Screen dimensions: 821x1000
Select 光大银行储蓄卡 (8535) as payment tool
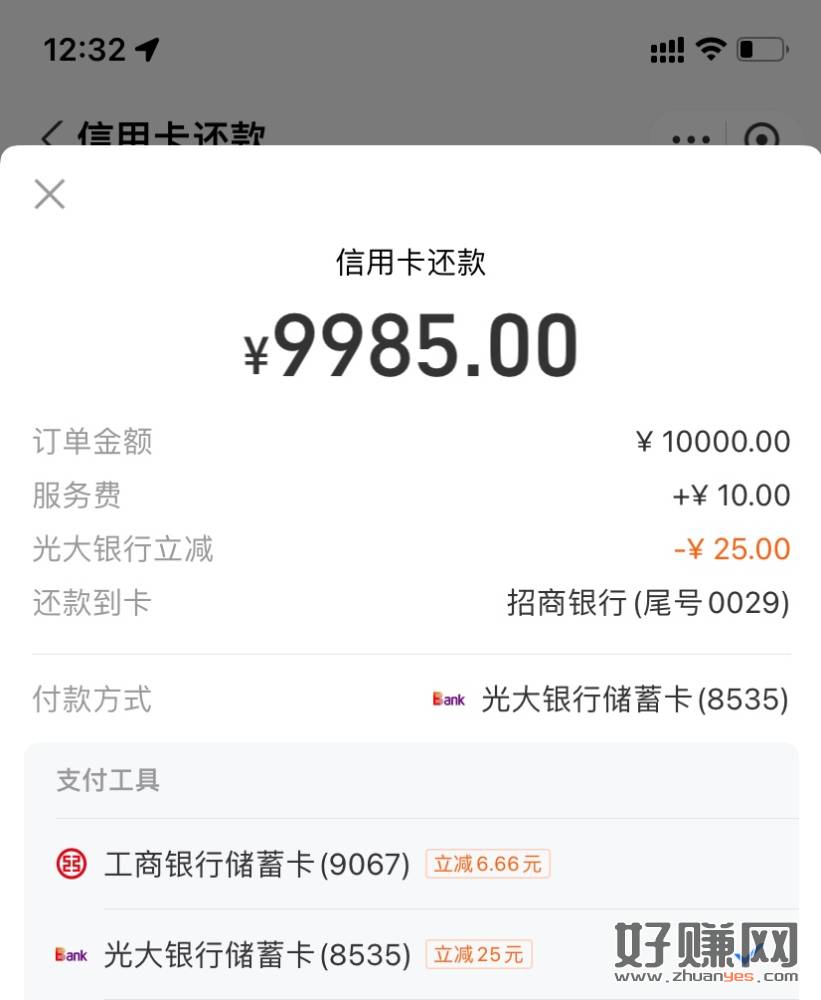pos(257,955)
